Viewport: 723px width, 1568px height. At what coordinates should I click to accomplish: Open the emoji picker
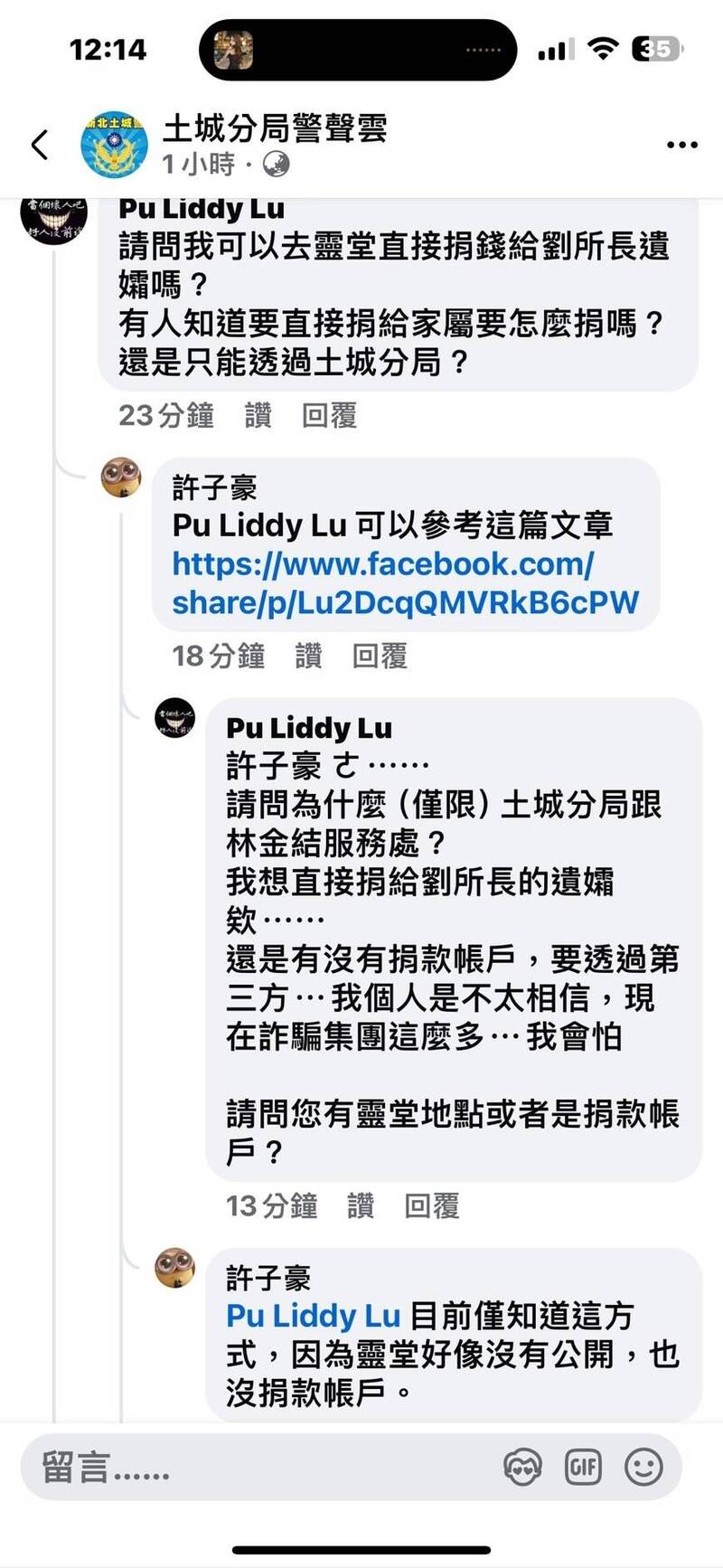pos(643,1467)
